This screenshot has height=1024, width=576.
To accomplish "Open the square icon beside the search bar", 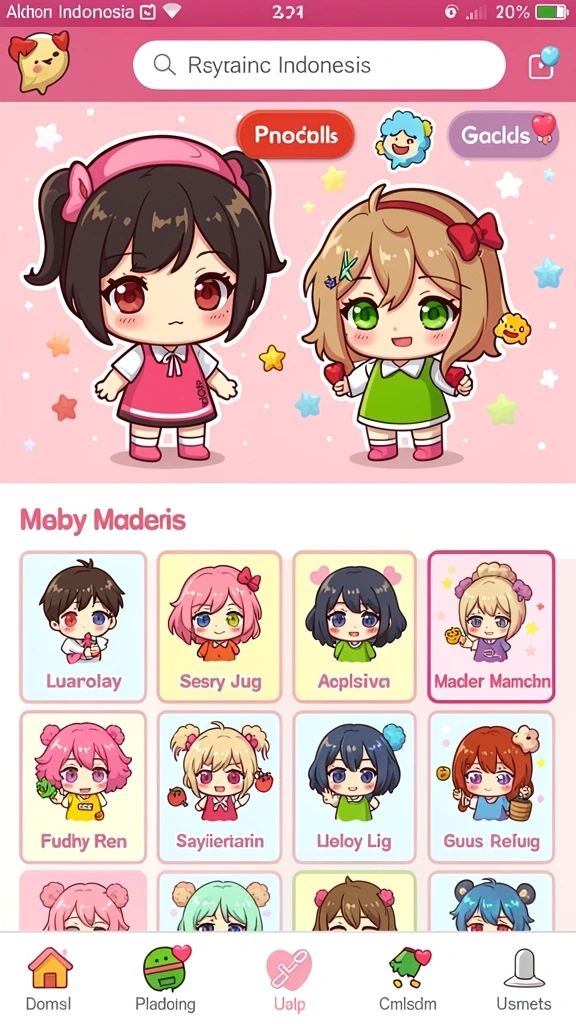I will pyautogui.click(x=543, y=63).
